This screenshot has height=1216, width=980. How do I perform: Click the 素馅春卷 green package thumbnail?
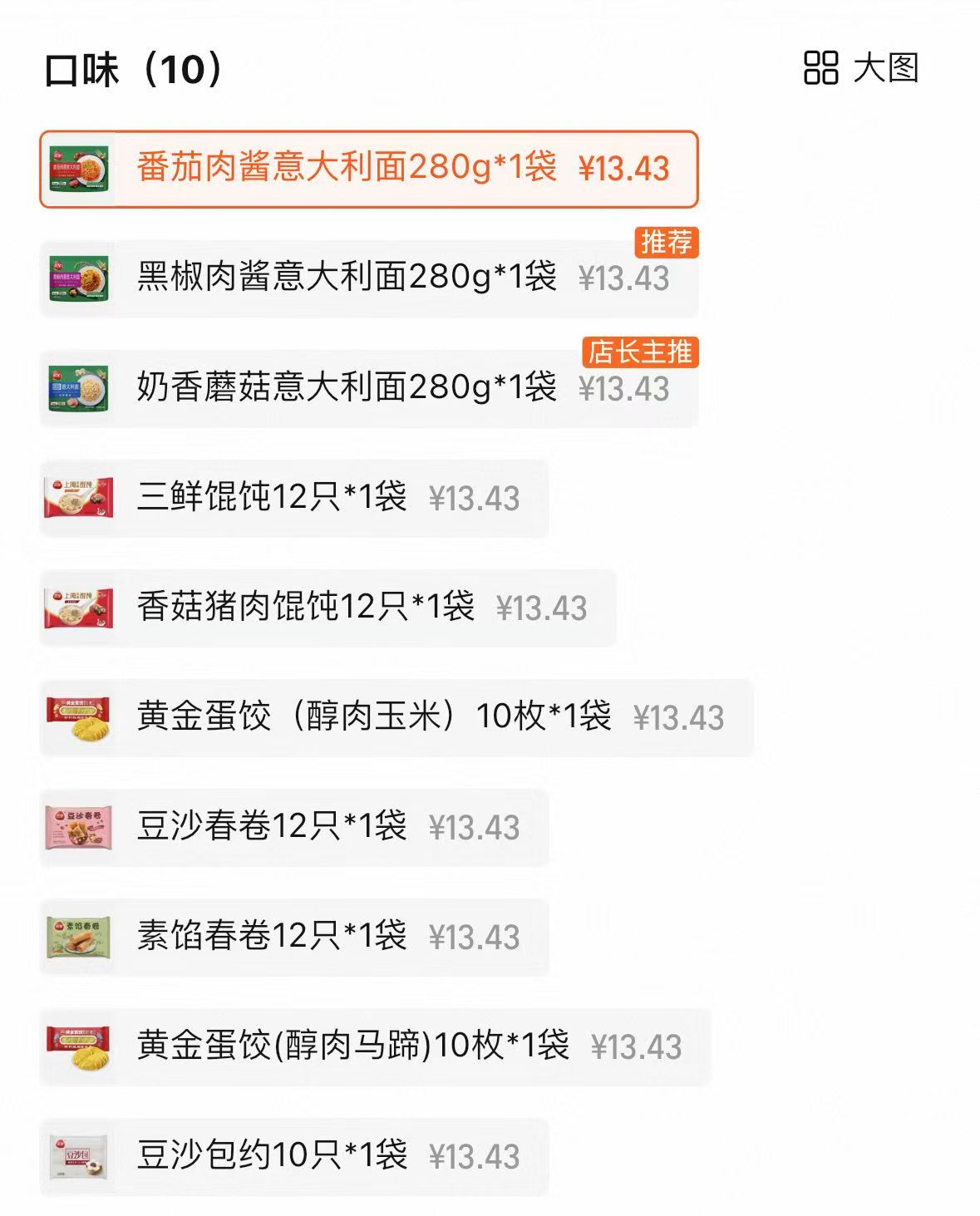80,936
